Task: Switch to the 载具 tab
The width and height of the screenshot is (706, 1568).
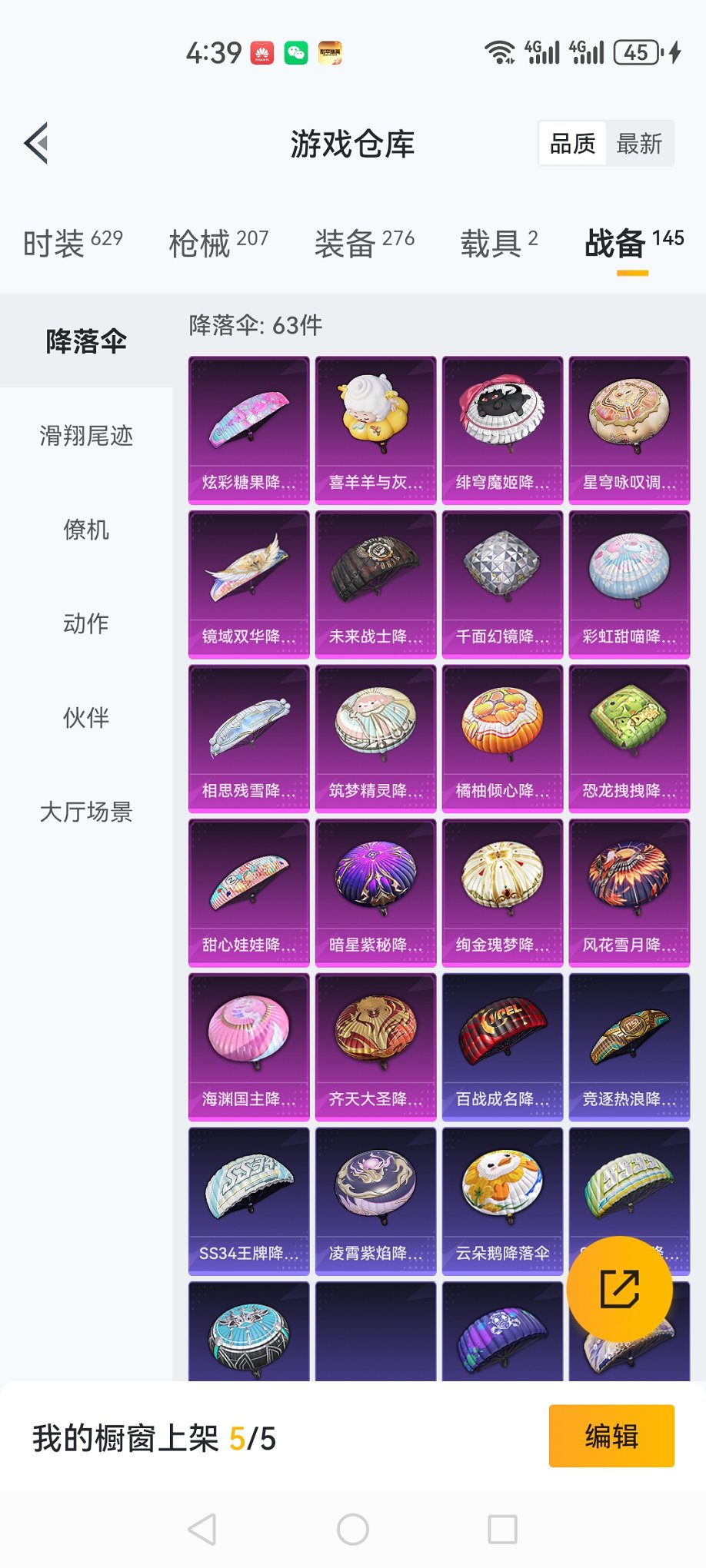Action: tap(498, 243)
